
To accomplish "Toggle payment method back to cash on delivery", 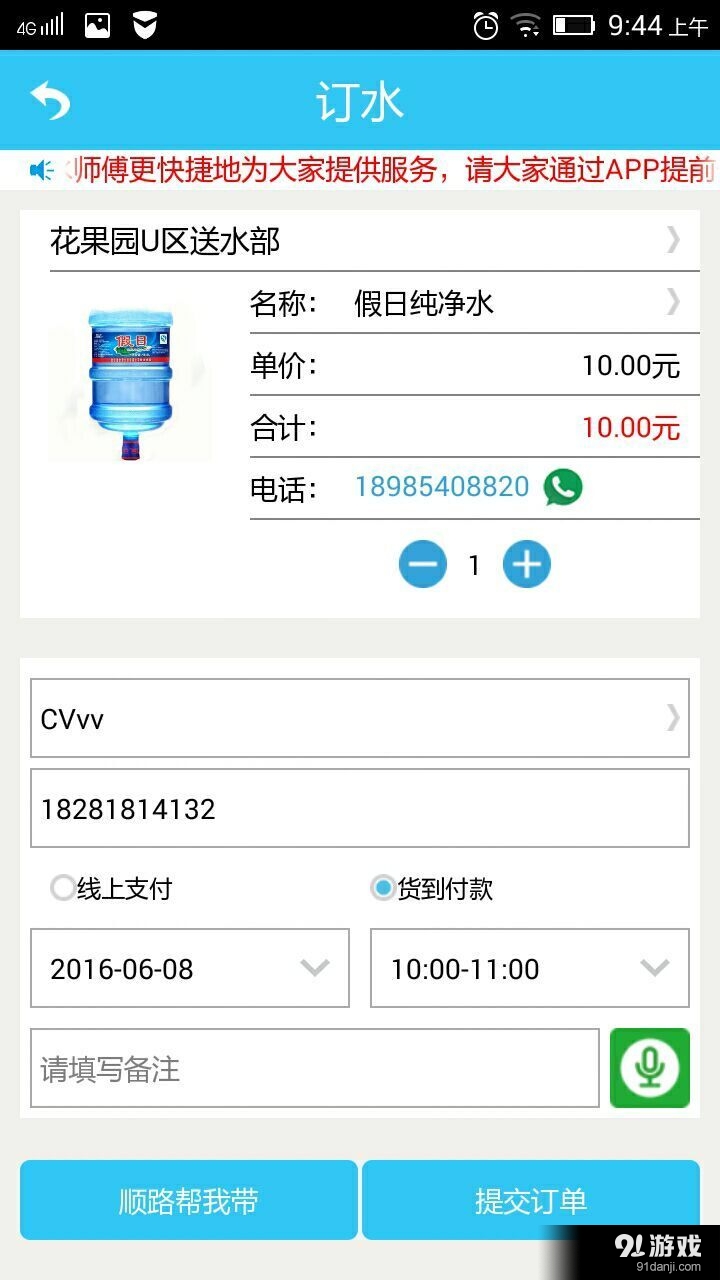I will click(381, 888).
